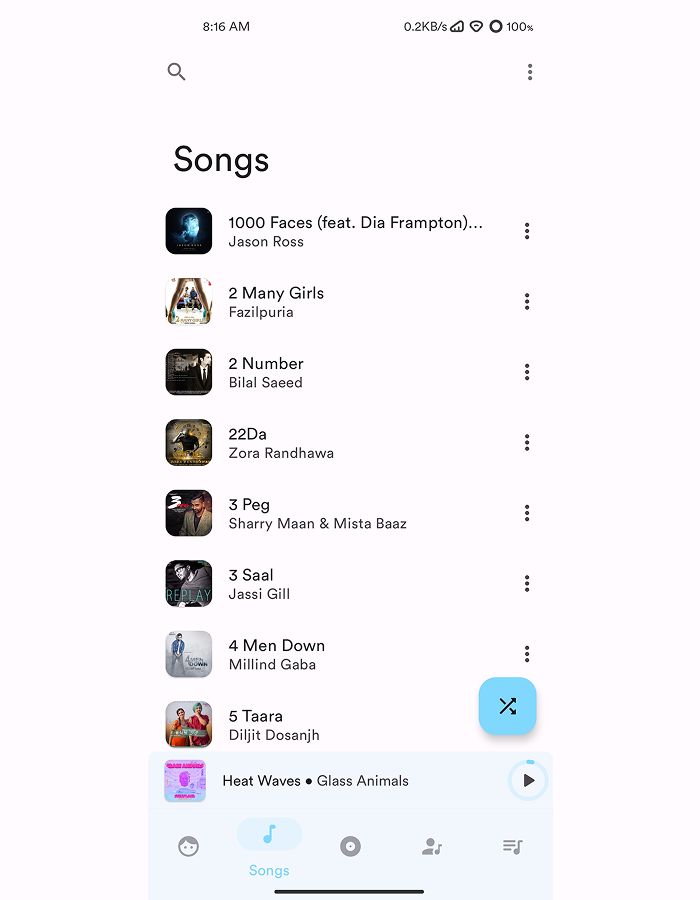This screenshot has width=700, height=900.
Task: Play Heat Waves in mini player
Action: [x=528, y=781]
